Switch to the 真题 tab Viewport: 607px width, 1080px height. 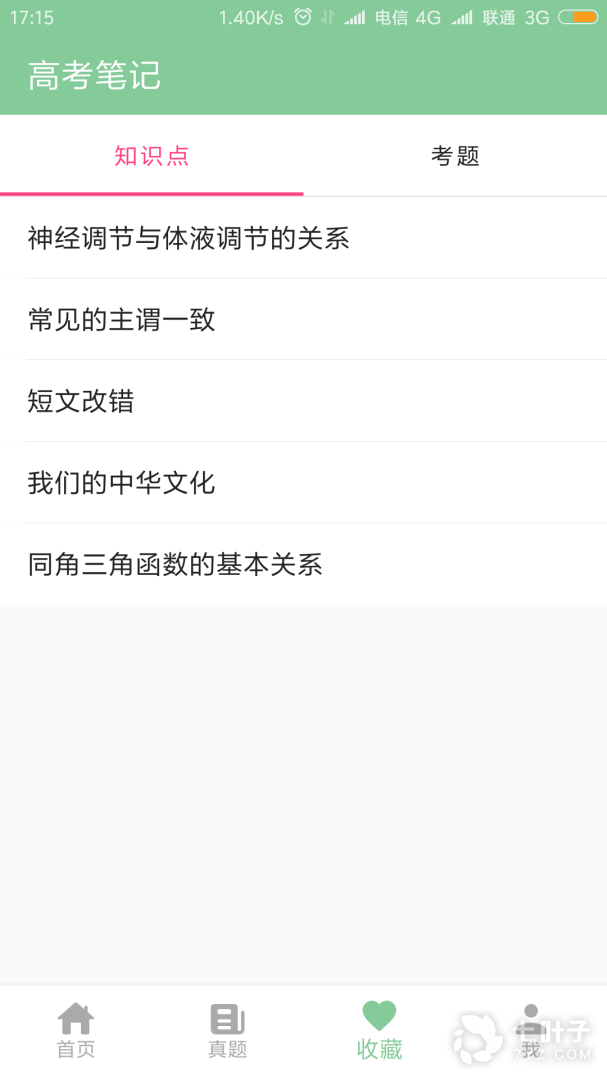click(x=228, y=1031)
